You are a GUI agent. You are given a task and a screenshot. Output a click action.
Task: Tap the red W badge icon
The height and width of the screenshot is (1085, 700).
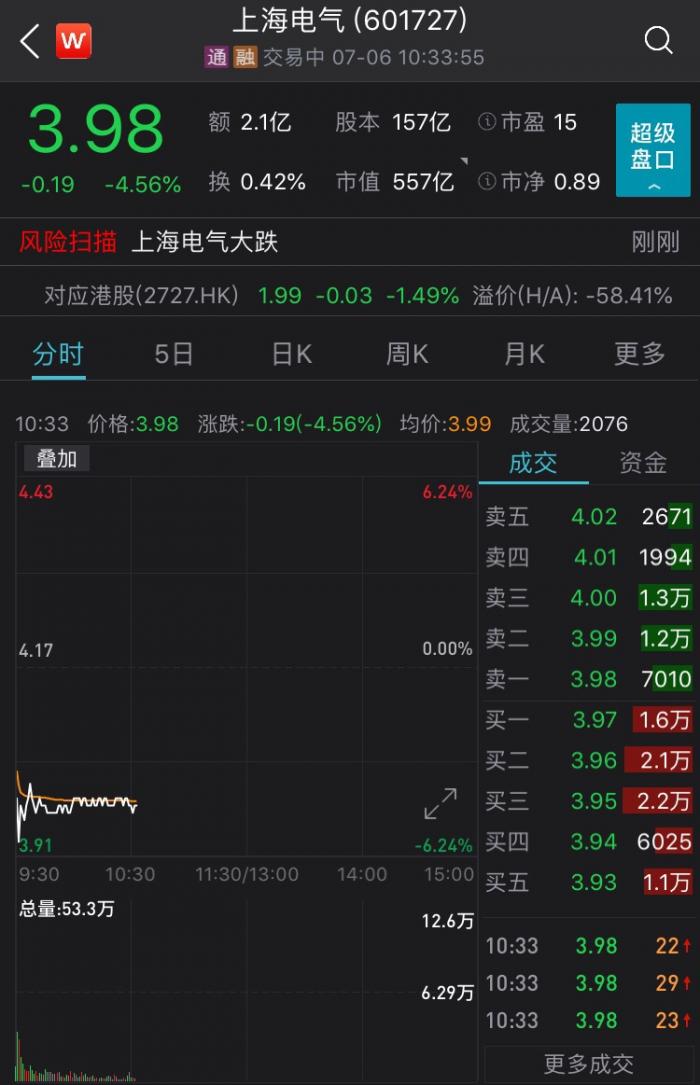pos(74,41)
